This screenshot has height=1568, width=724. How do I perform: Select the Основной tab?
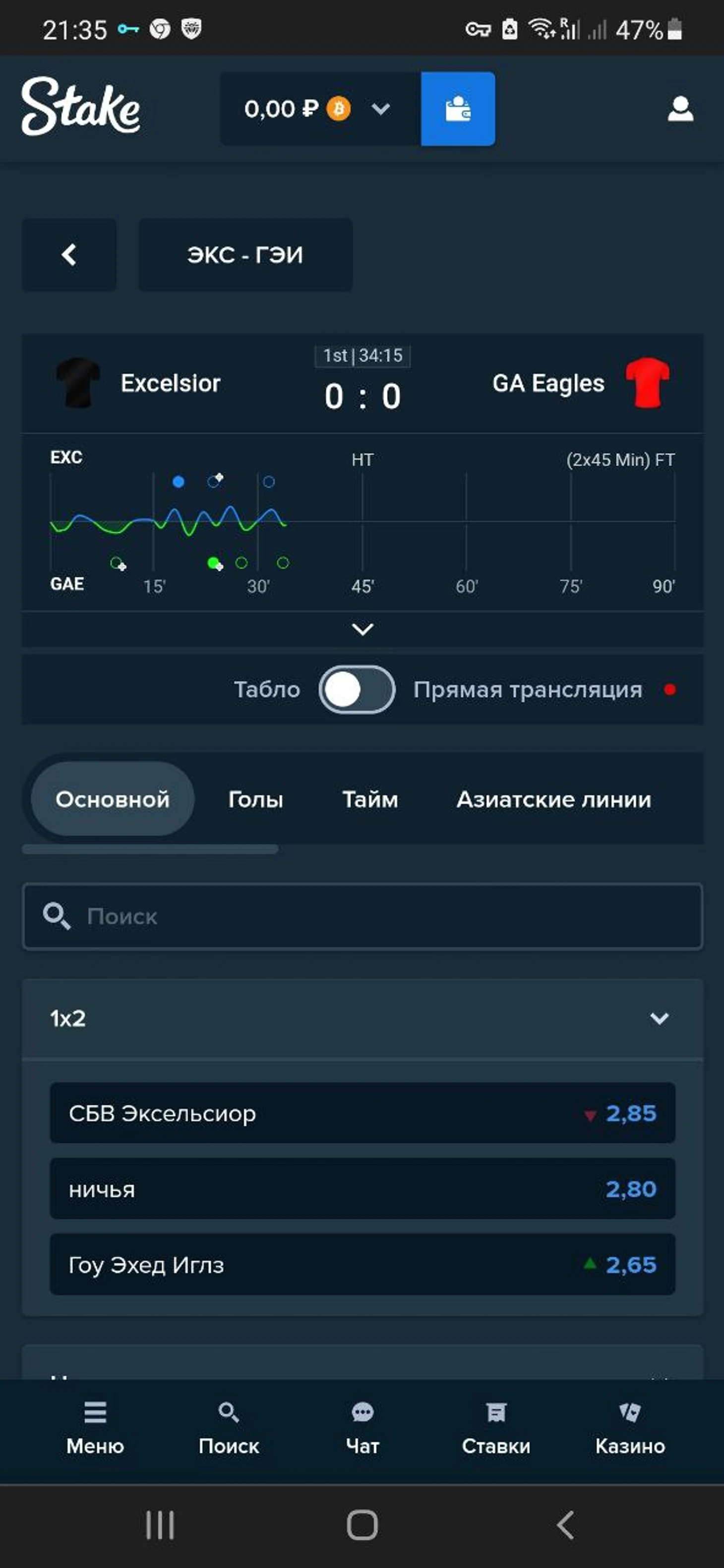click(x=113, y=799)
